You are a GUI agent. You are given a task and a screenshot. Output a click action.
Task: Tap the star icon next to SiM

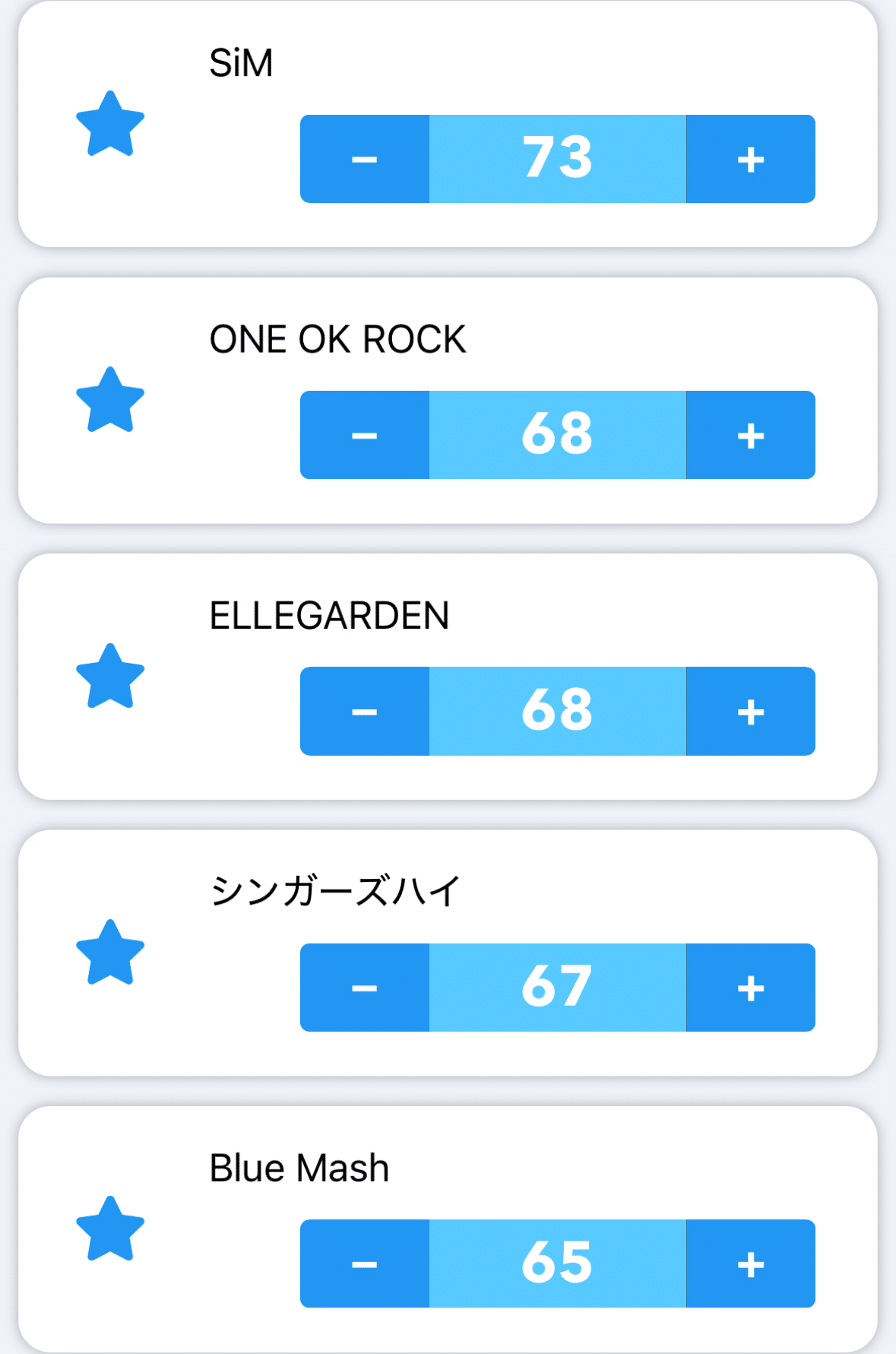(x=110, y=125)
